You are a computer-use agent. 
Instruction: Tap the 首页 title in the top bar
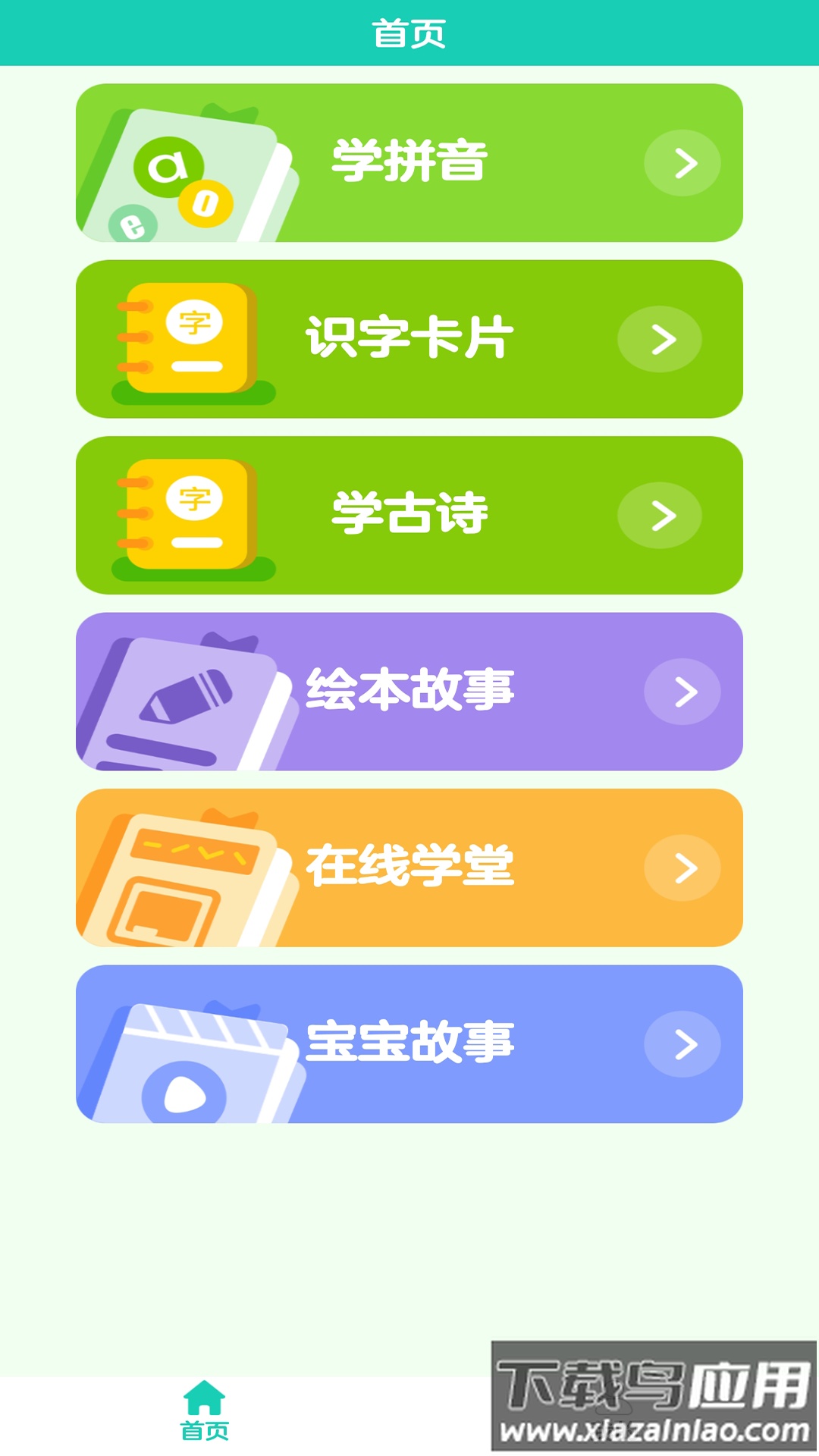409,32
